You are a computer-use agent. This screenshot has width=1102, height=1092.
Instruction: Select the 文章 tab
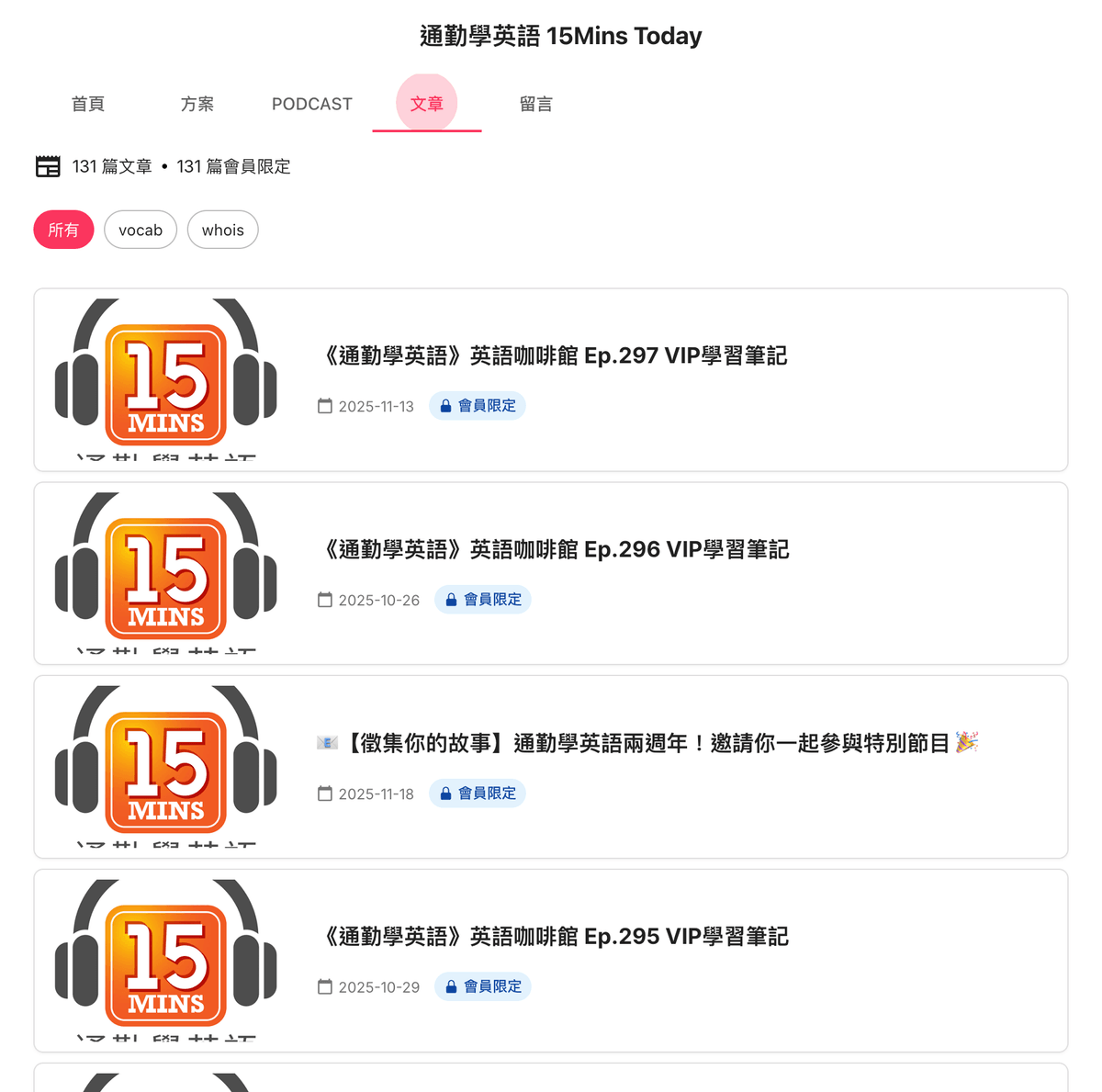426,104
